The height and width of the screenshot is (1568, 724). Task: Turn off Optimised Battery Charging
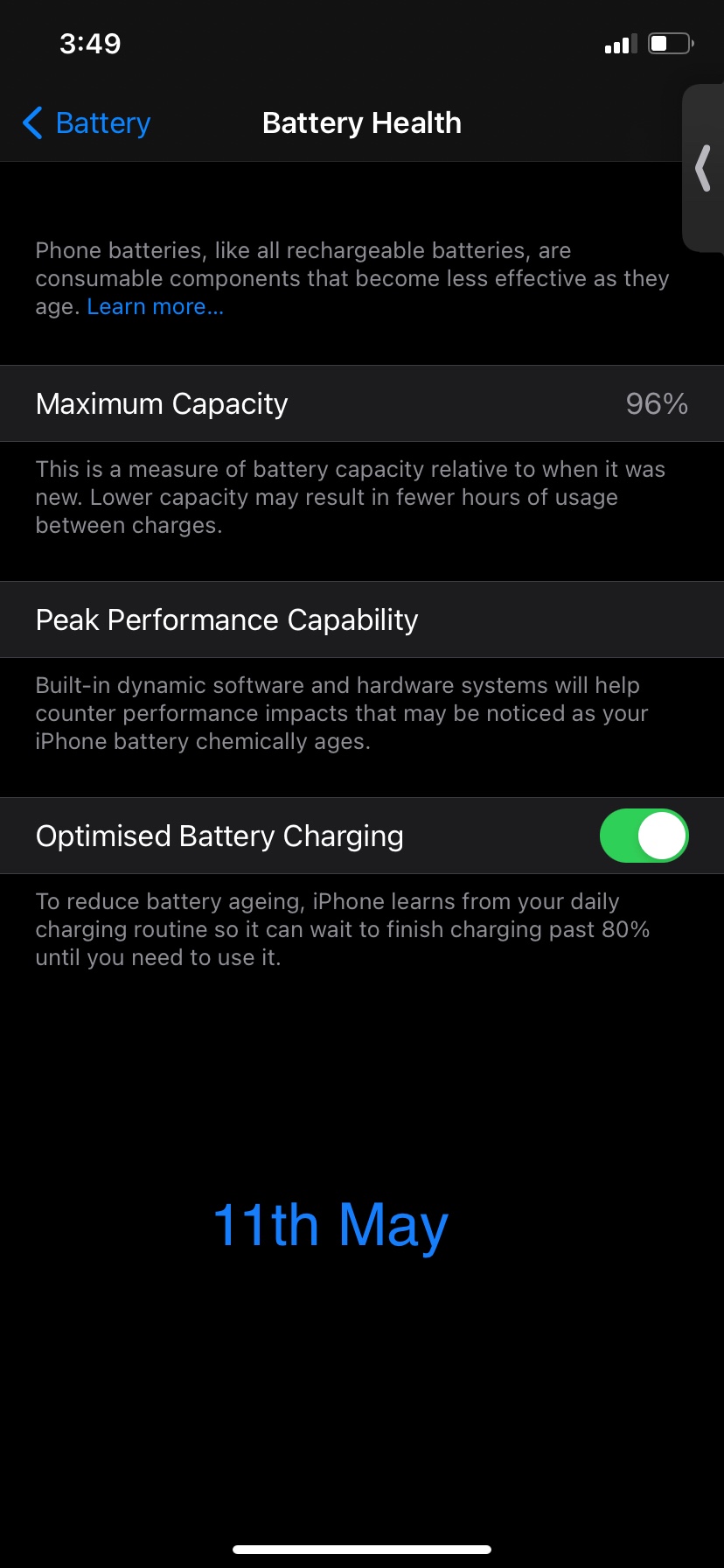point(644,836)
